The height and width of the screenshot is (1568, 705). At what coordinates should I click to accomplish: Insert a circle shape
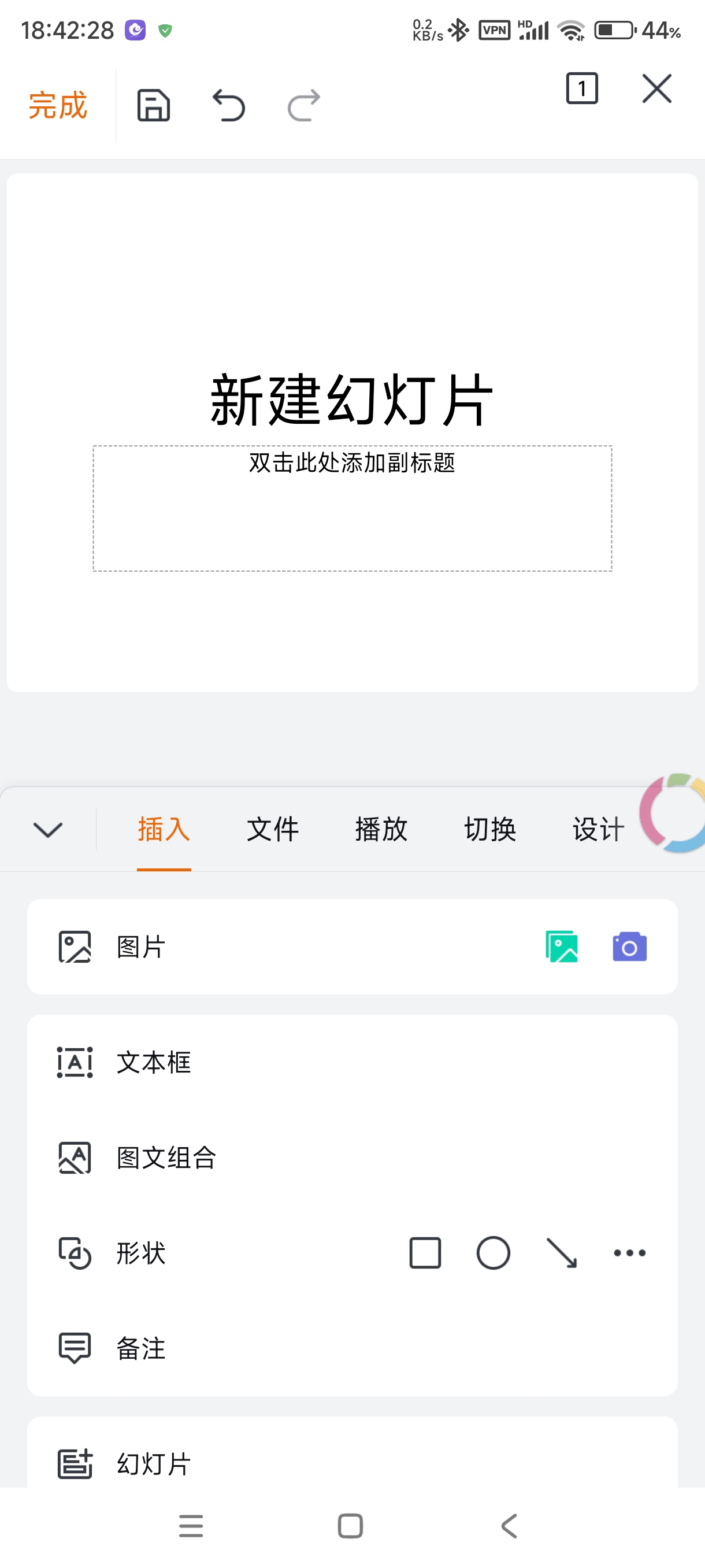point(493,1253)
